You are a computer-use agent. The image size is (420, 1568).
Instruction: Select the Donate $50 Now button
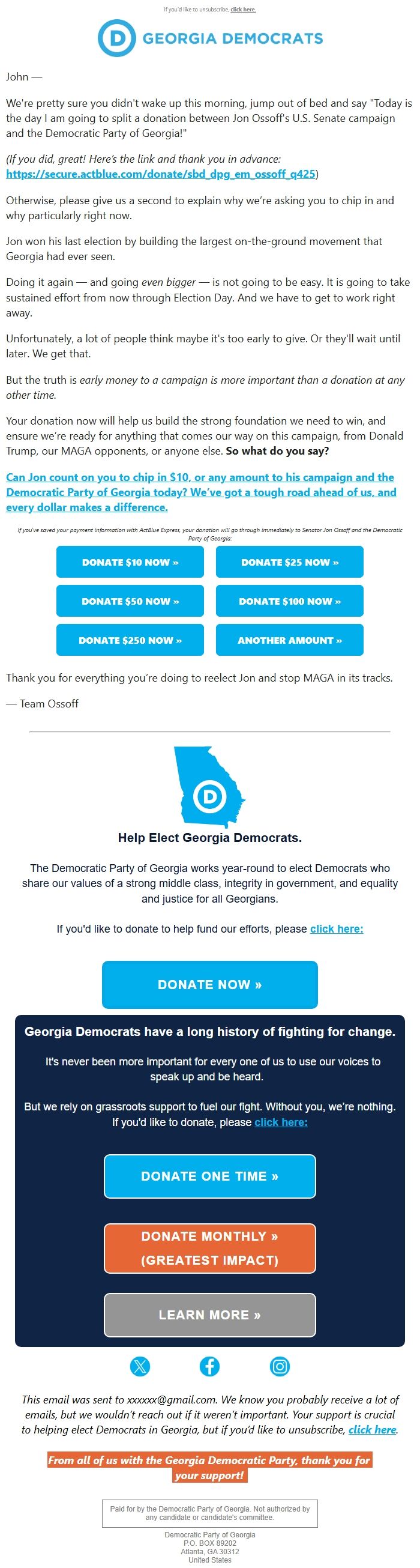coord(130,601)
